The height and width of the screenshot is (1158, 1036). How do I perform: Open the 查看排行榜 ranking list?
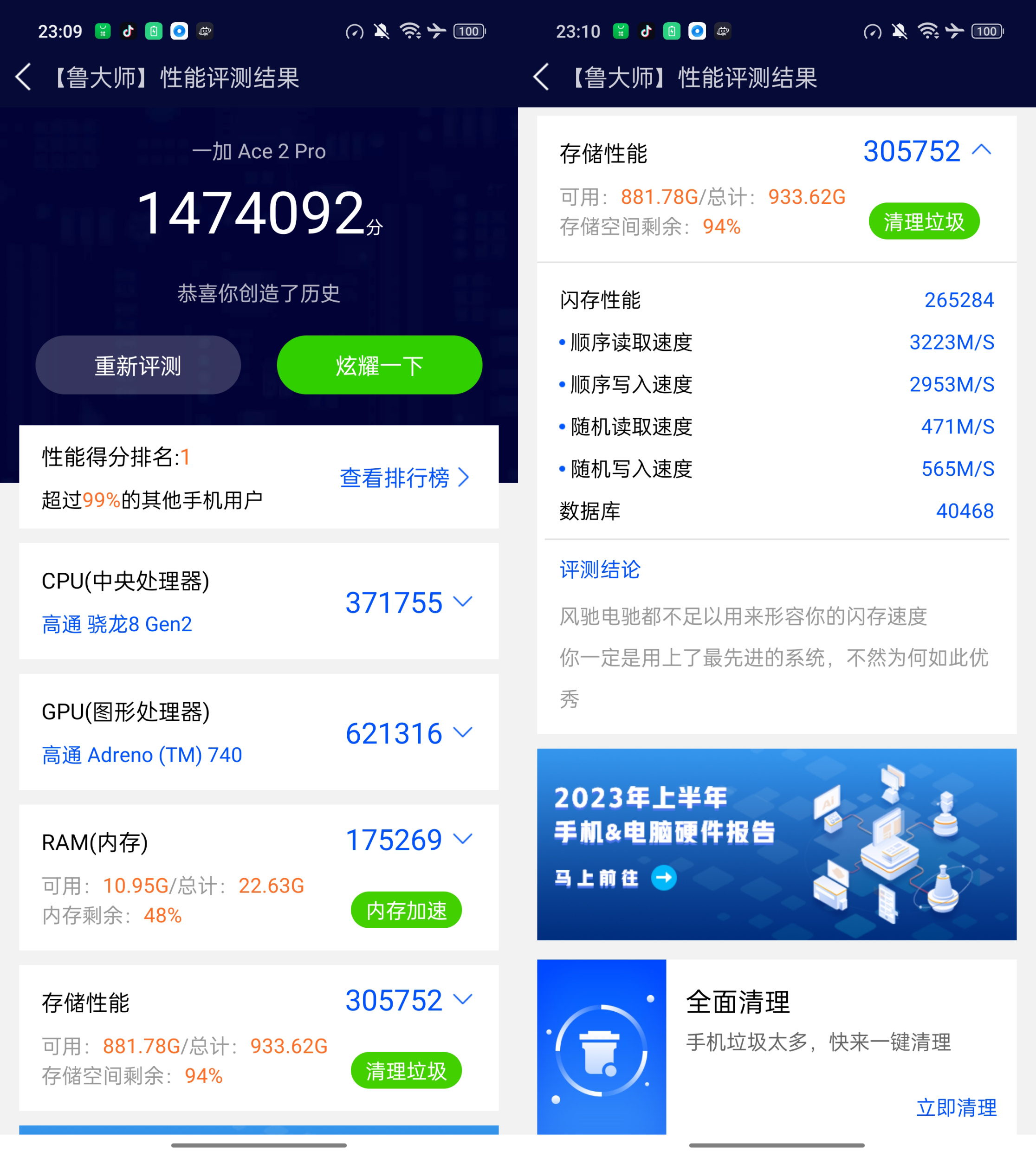(x=404, y=478)
